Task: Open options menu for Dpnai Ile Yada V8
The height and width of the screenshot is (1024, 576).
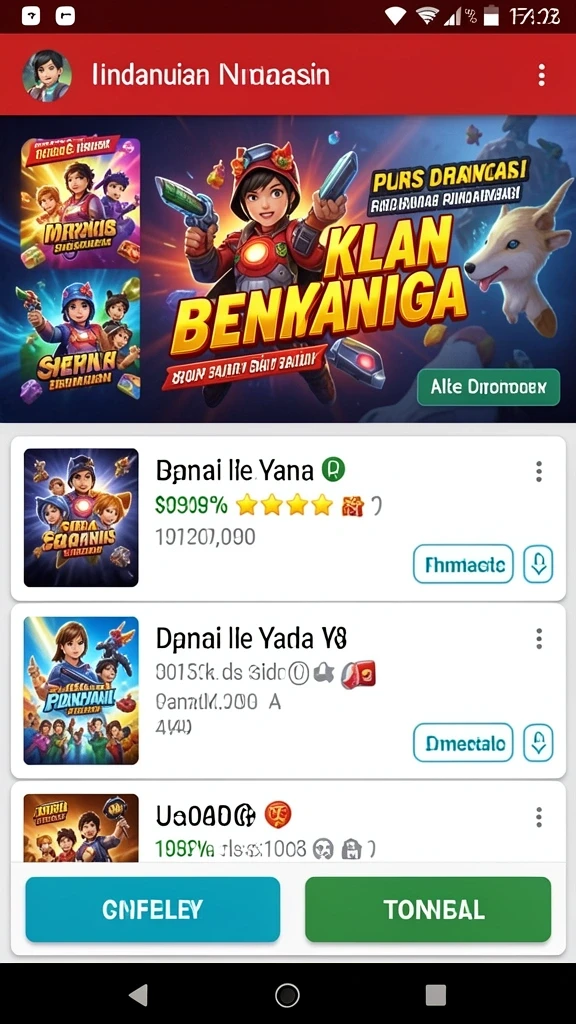Action: click(x=539, y=639)
